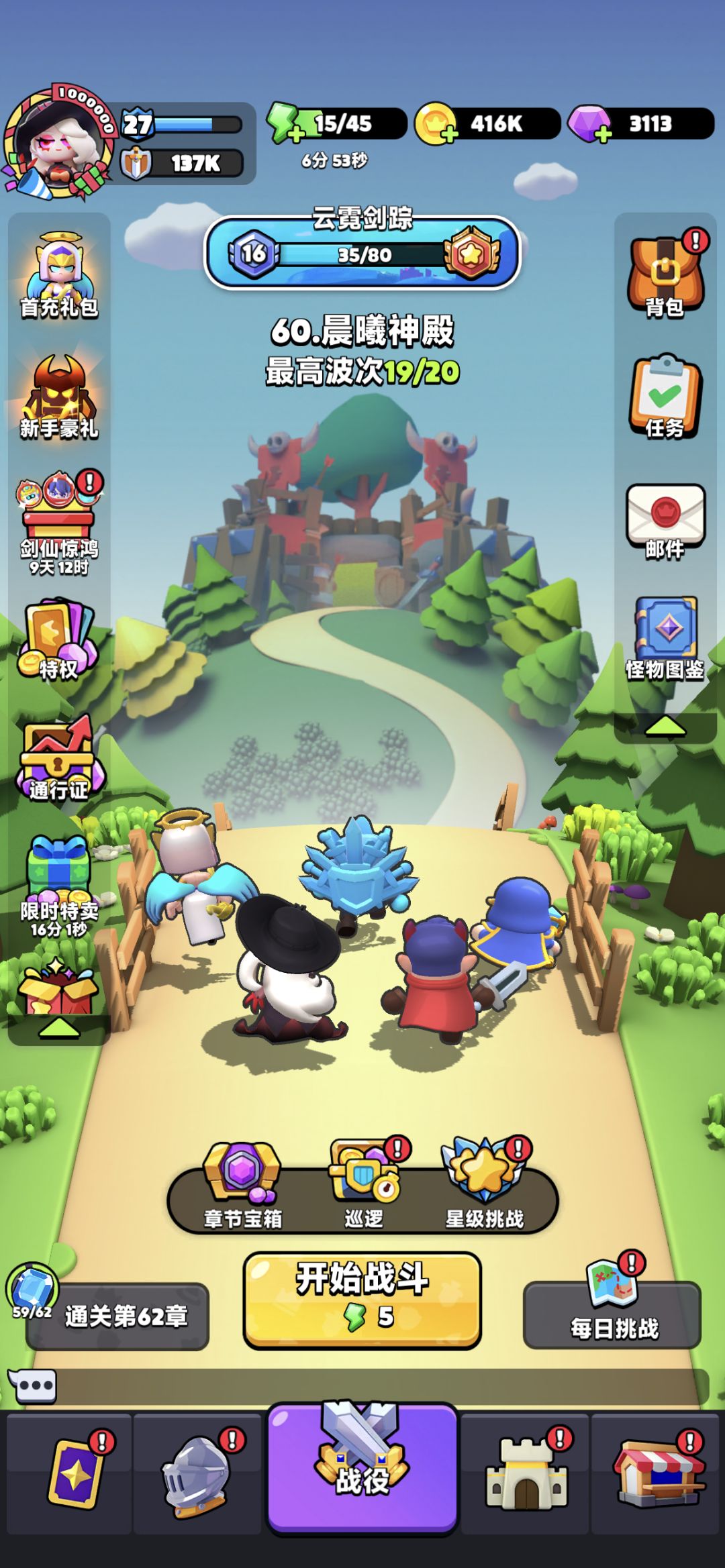Open the 任务 tasks clipboard
Screen dimensions: 725x1568
(x=665, y=396)
